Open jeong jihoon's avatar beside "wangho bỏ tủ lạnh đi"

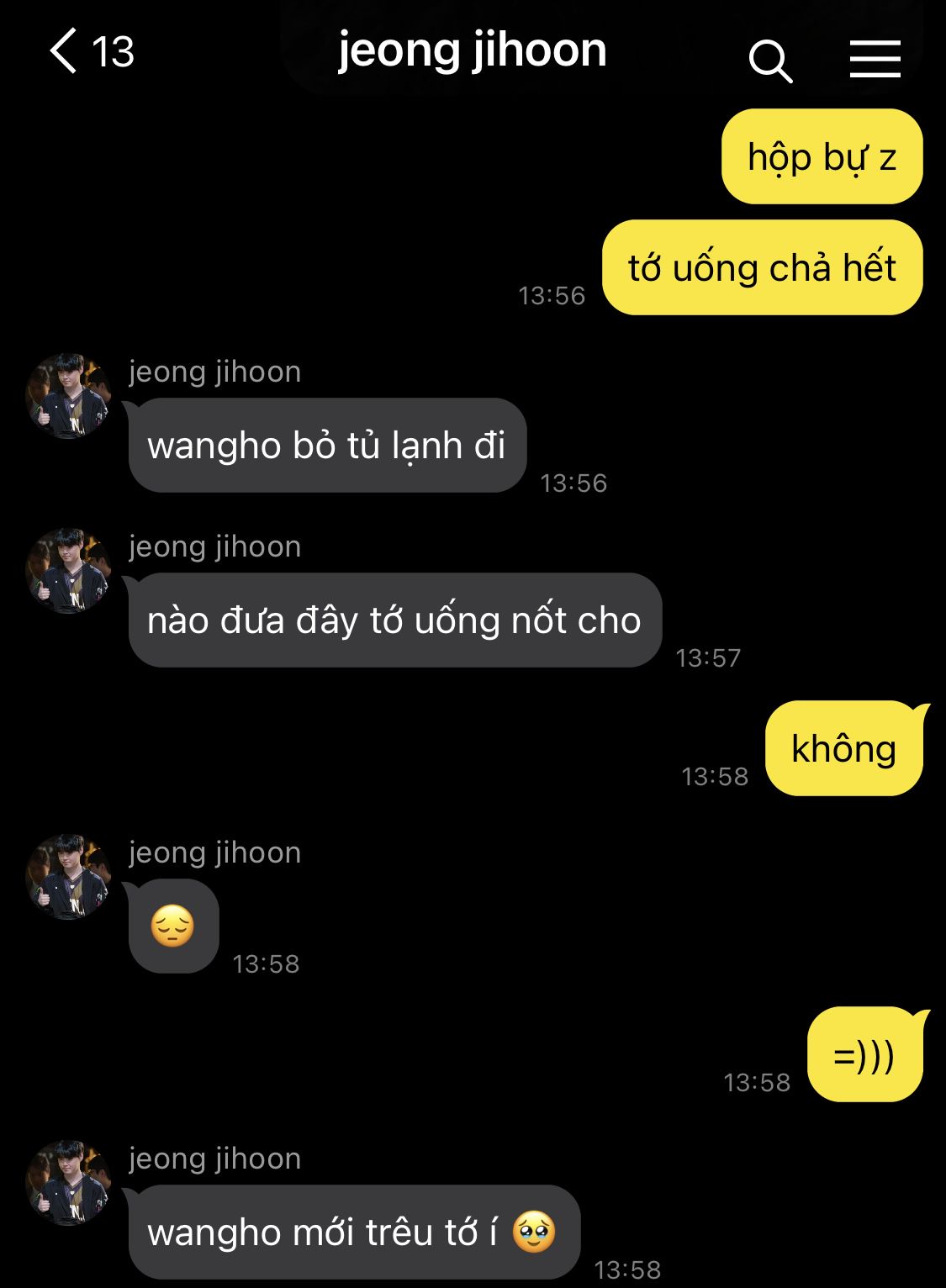(x=69, y=396)
